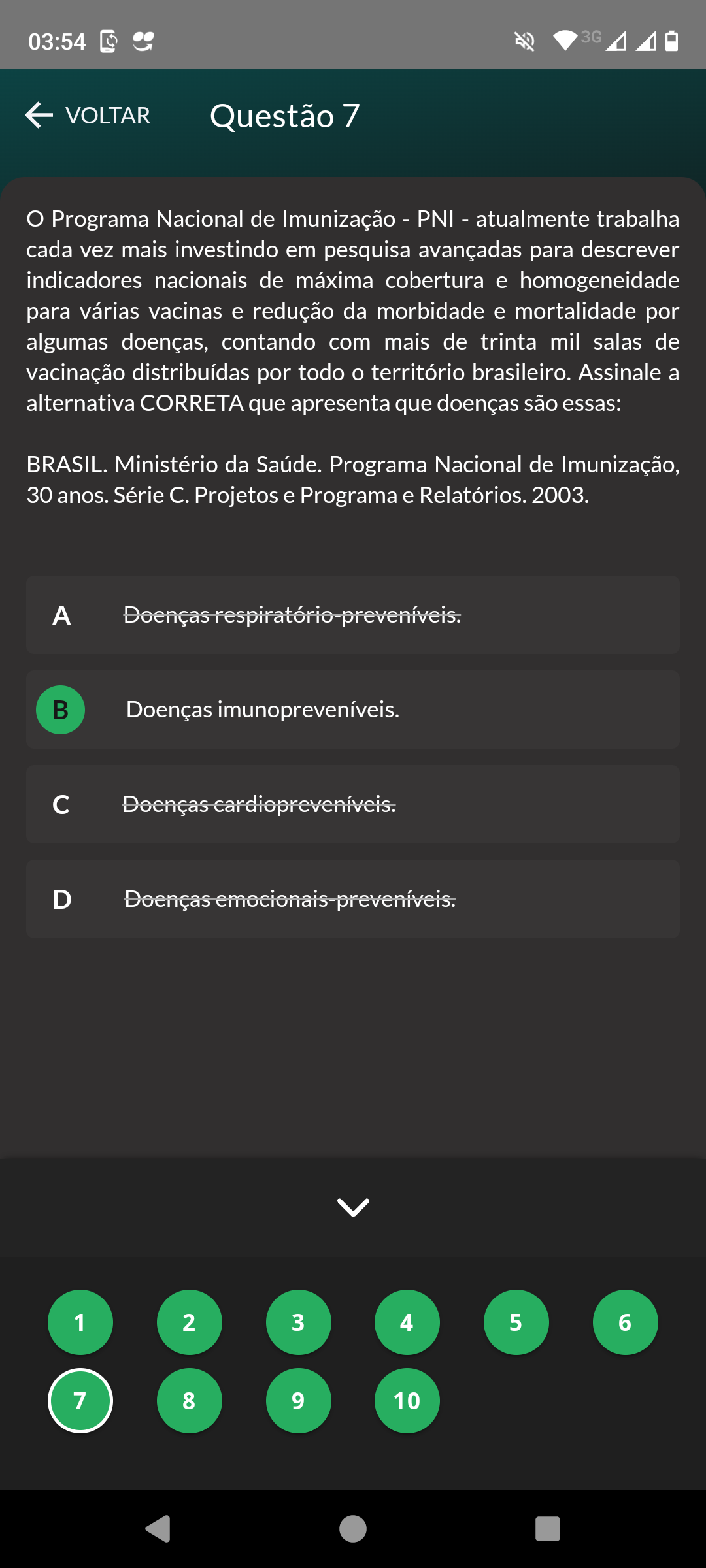
Task: Collapse the question navigator with the chevron
Action: 353,1207
